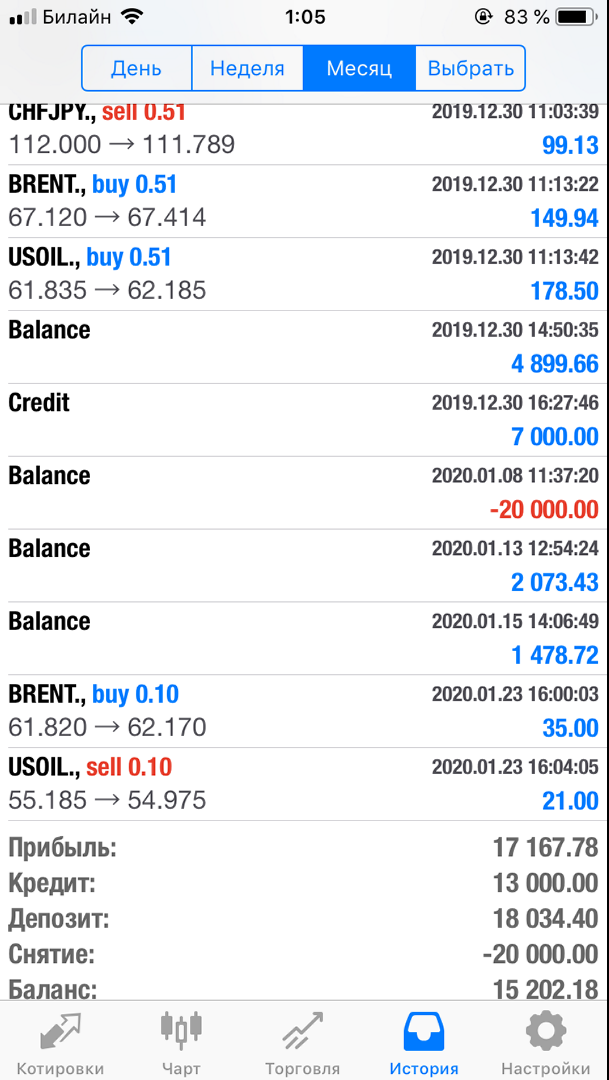Tap the Credit 7 000.00 entry

point(304,419)
